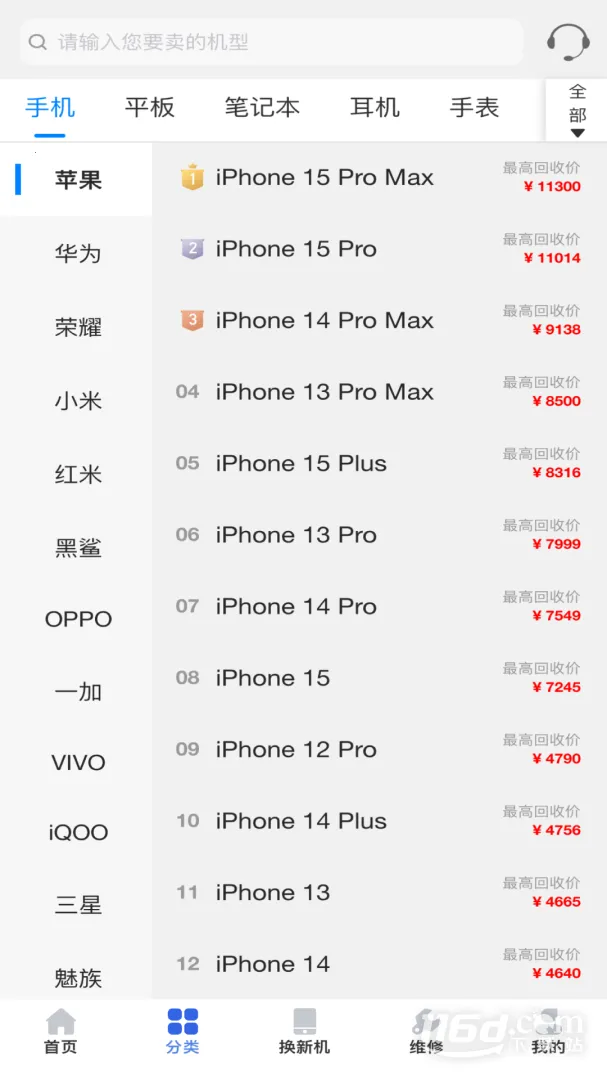Open customer service headset icon
The image size is (607, 1080).
pyautogui.click(x=567, y=42)
